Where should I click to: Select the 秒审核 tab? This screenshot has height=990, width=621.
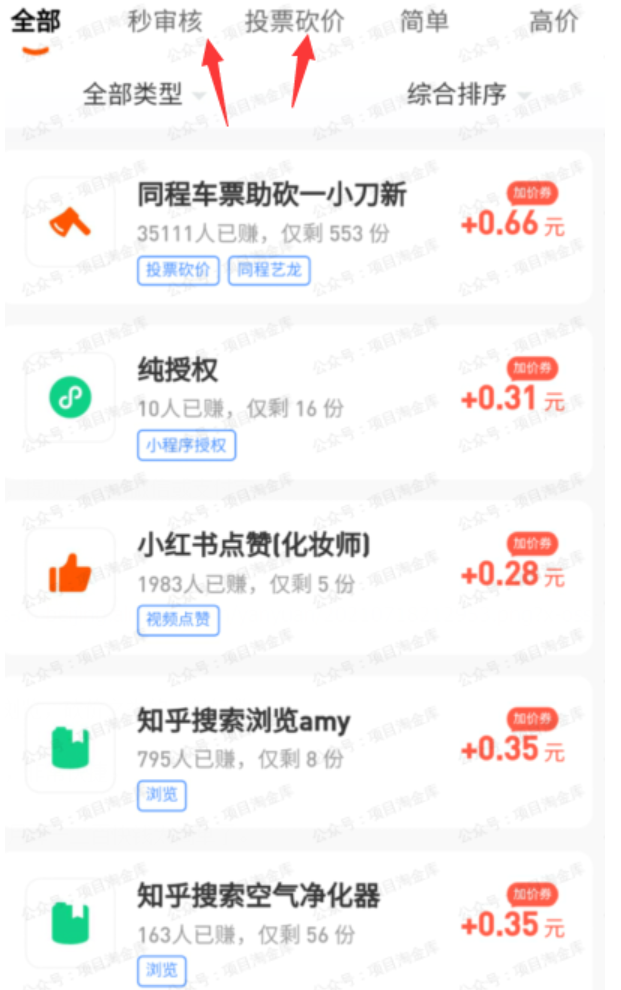(x=165, y=22)
